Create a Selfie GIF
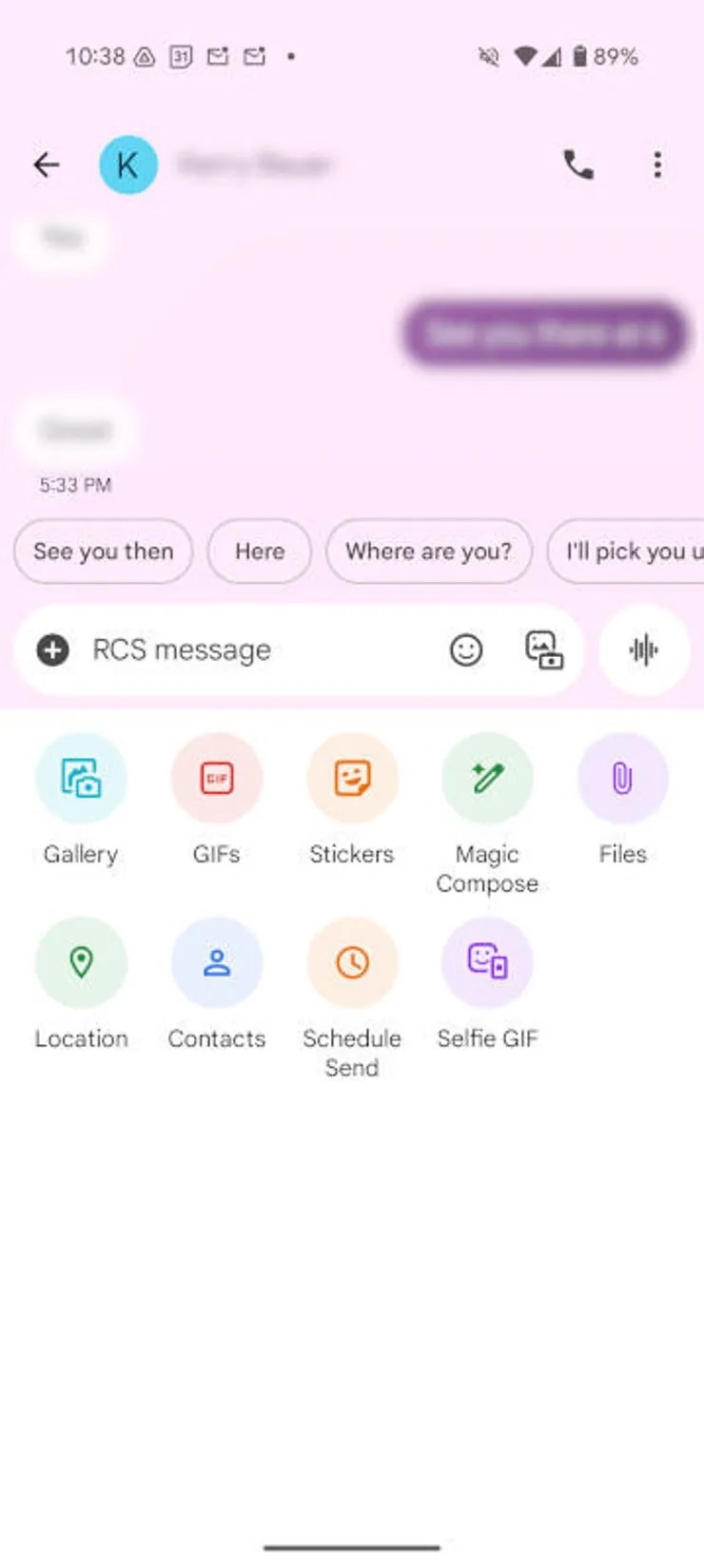Image resolution: width=704 pixels, height=1568 pixels. (x=487, y=962)
